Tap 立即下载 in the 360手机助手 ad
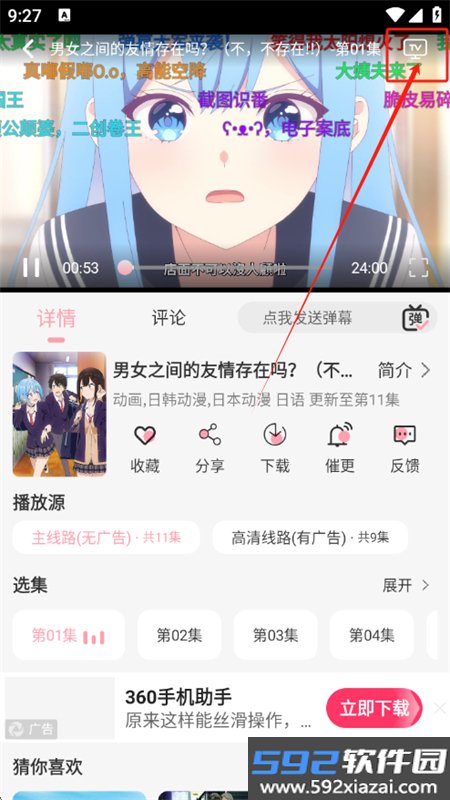 (x=374, y=708)
